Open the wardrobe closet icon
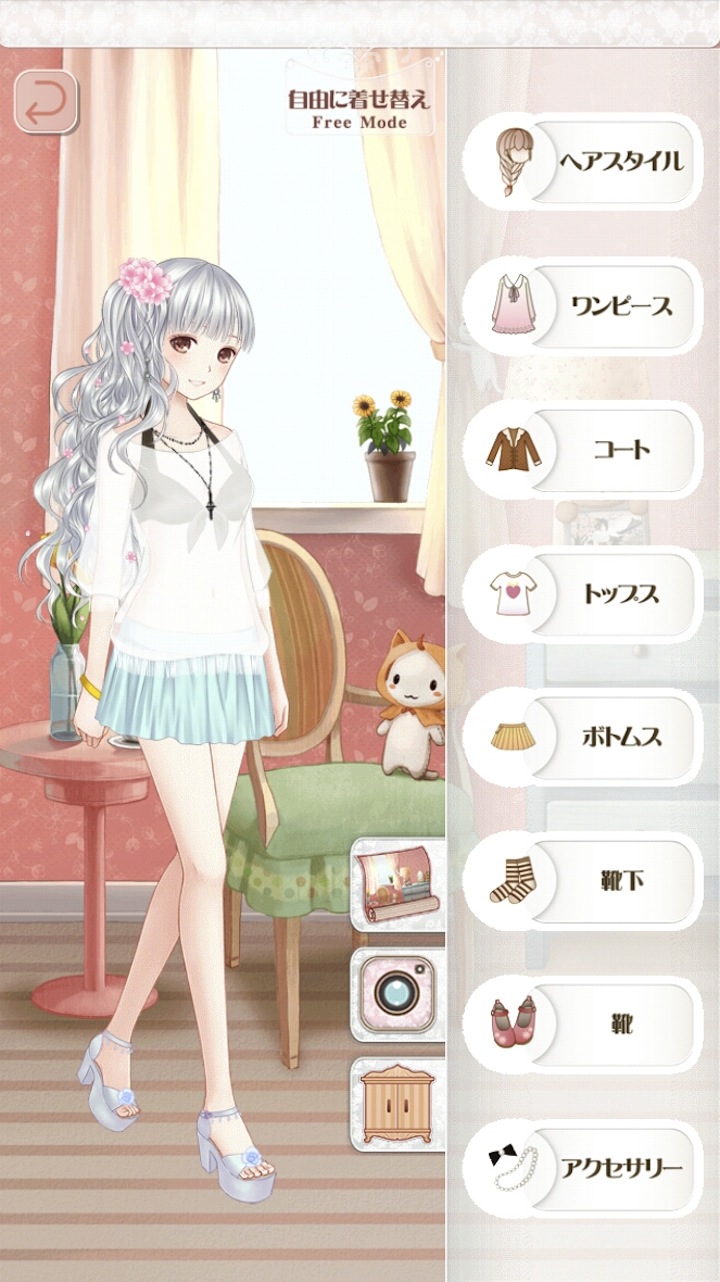 coord(399,1103)
